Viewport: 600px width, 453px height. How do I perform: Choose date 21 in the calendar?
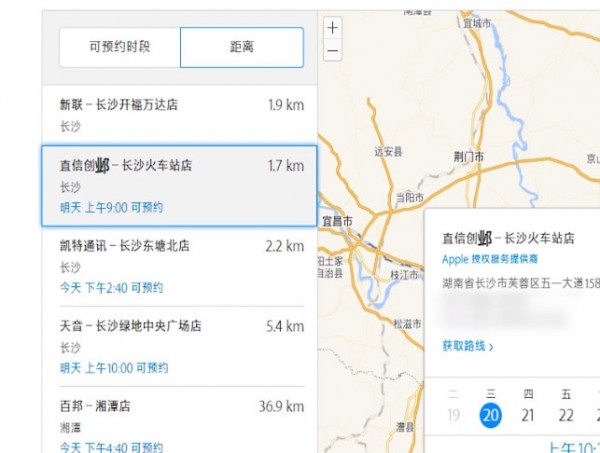click(x=528, y=416)
